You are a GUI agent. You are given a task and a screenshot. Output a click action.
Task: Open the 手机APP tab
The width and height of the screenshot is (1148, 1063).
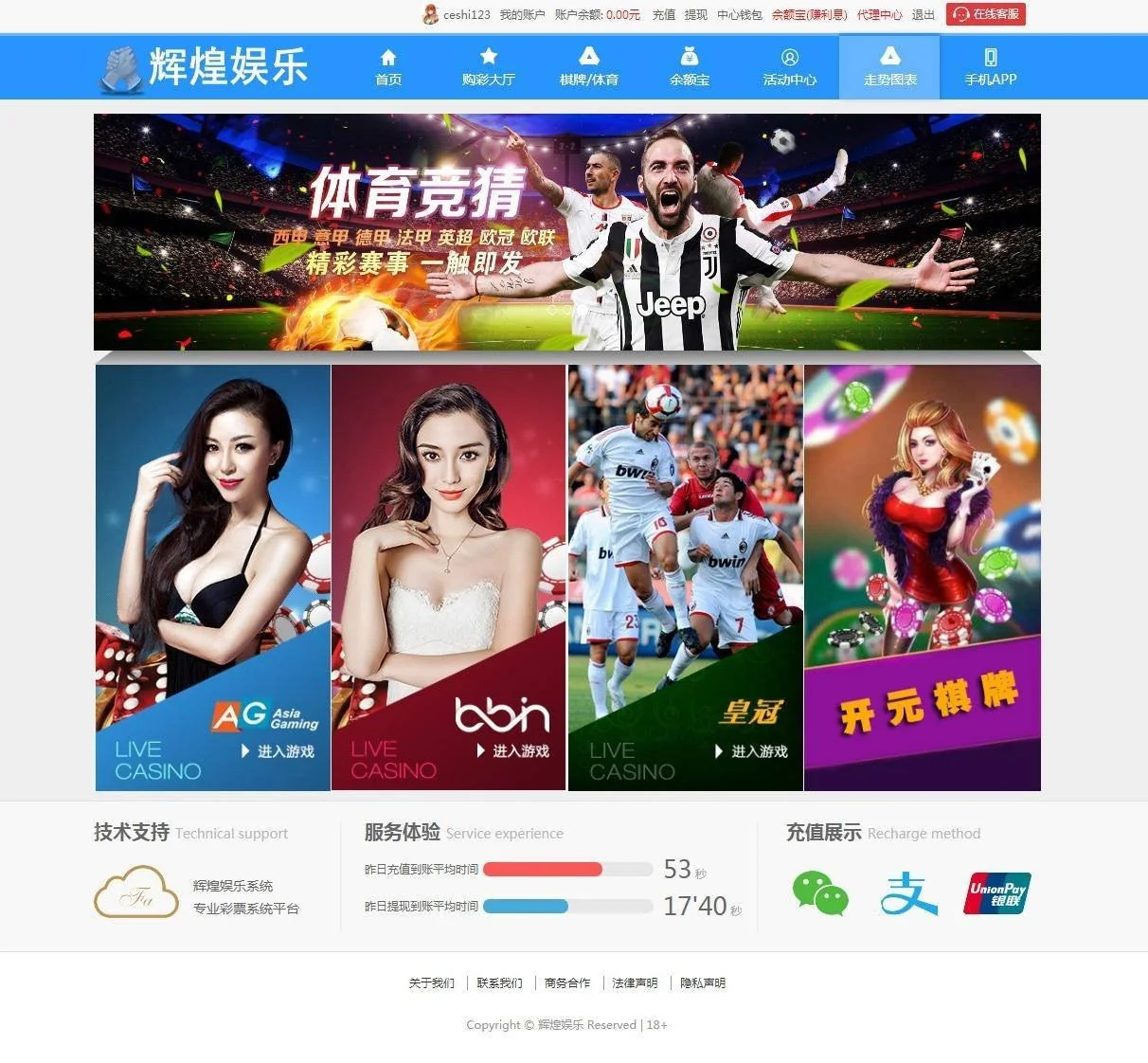[990, 67]
